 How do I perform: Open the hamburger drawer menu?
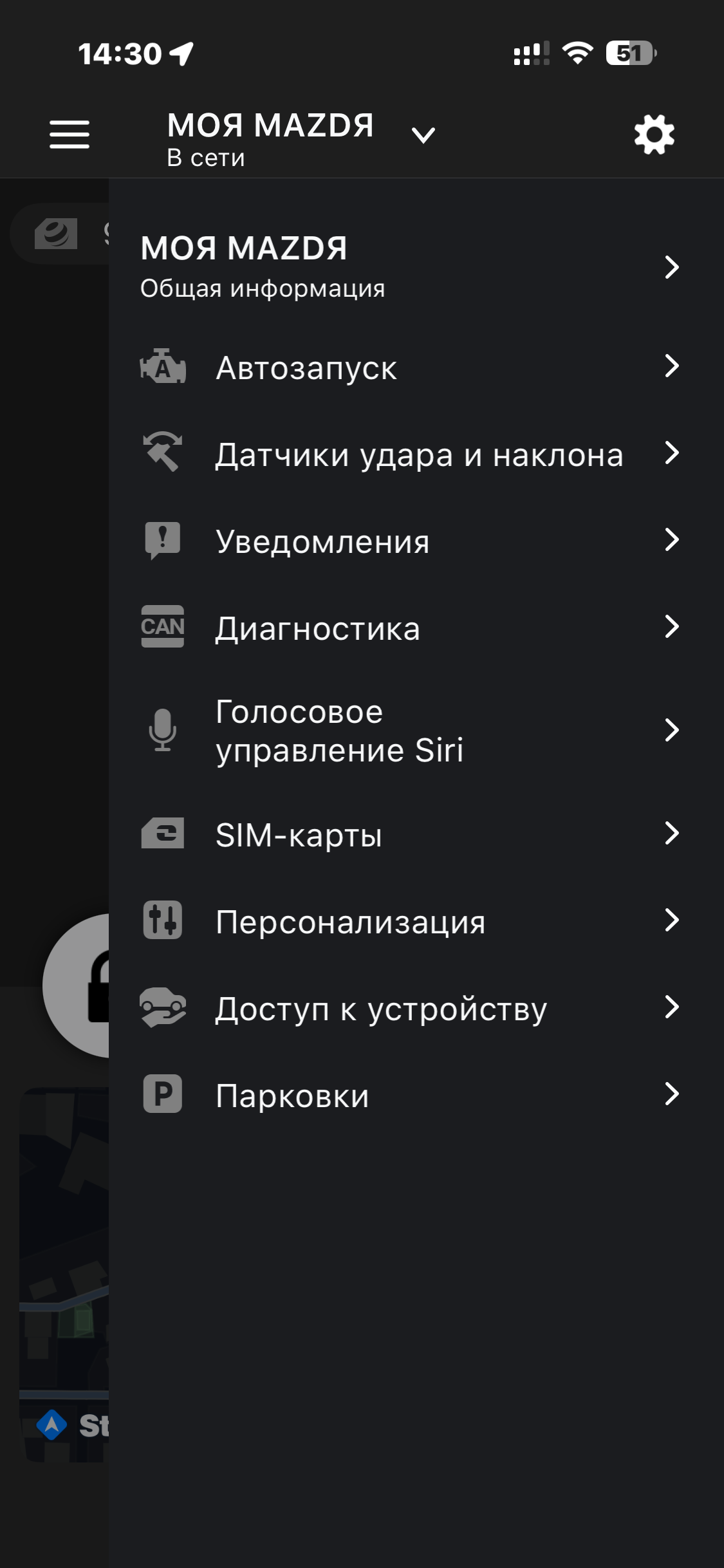[x=70, y=135]
